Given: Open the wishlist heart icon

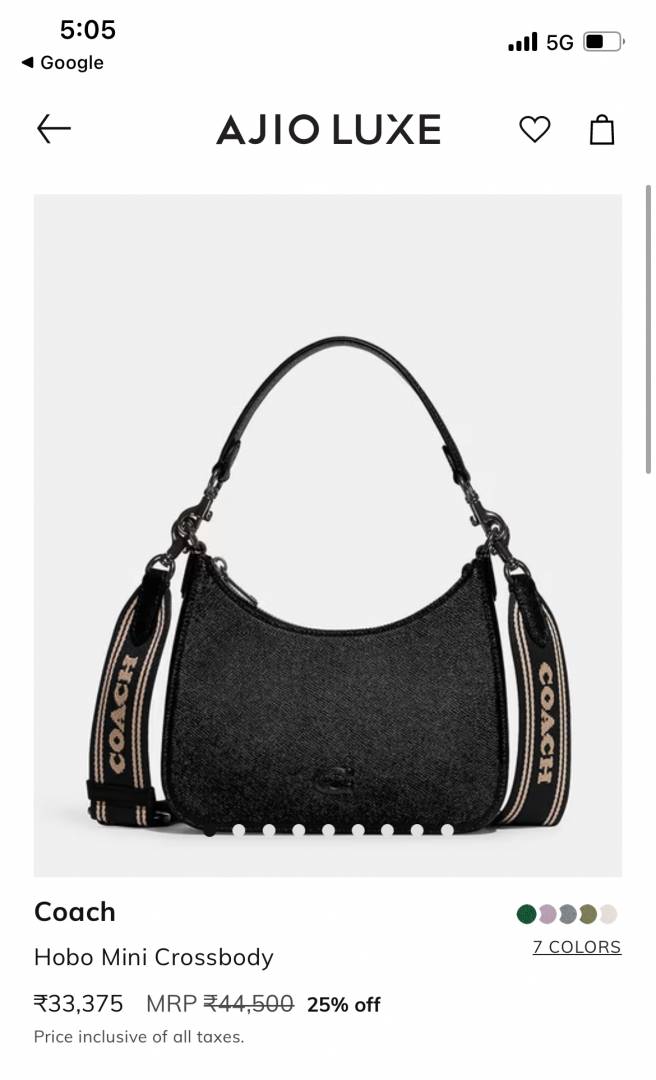Looking at the screenshot, I should (x=534, y=129).
